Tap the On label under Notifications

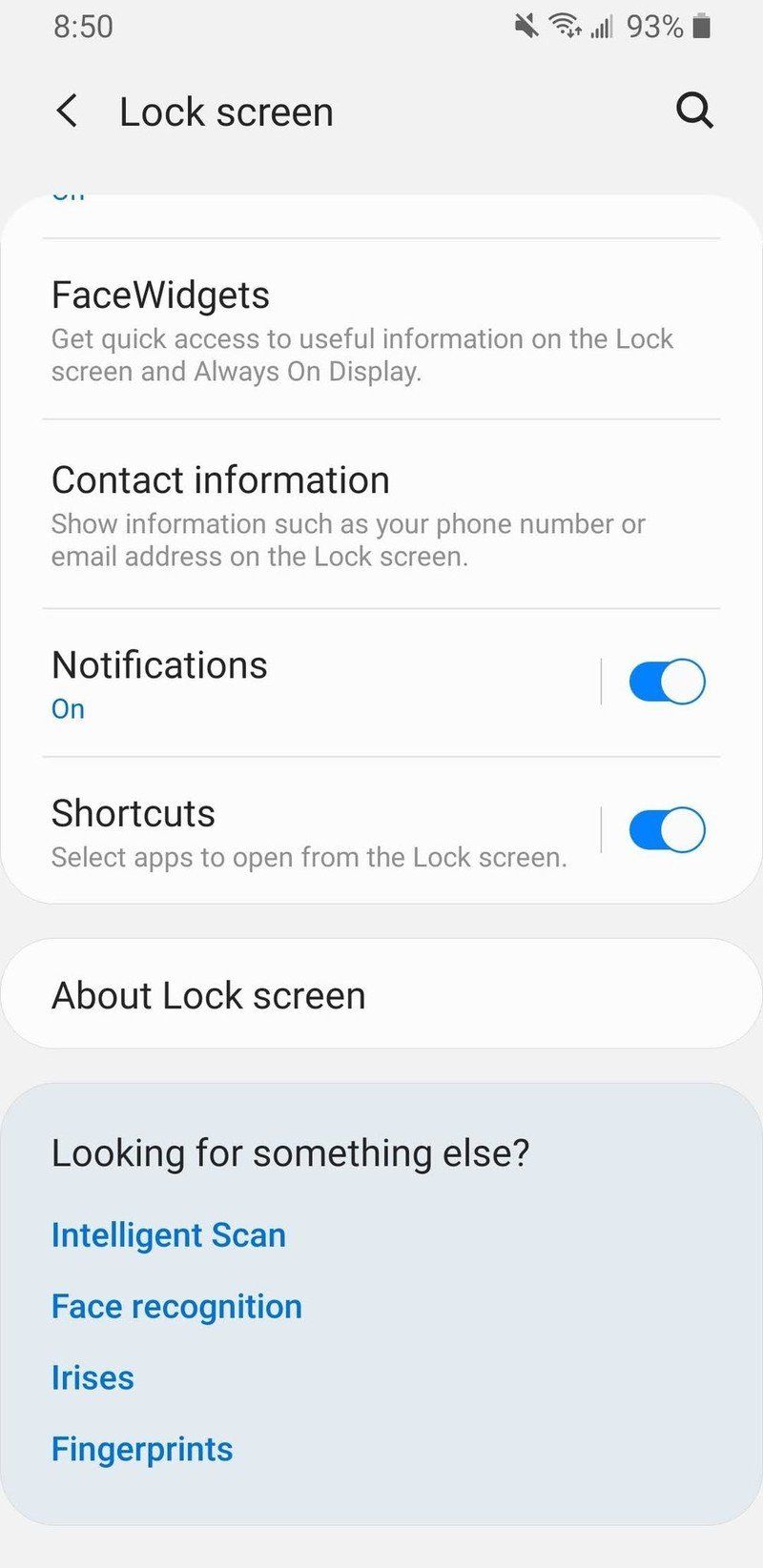(67, 708)
